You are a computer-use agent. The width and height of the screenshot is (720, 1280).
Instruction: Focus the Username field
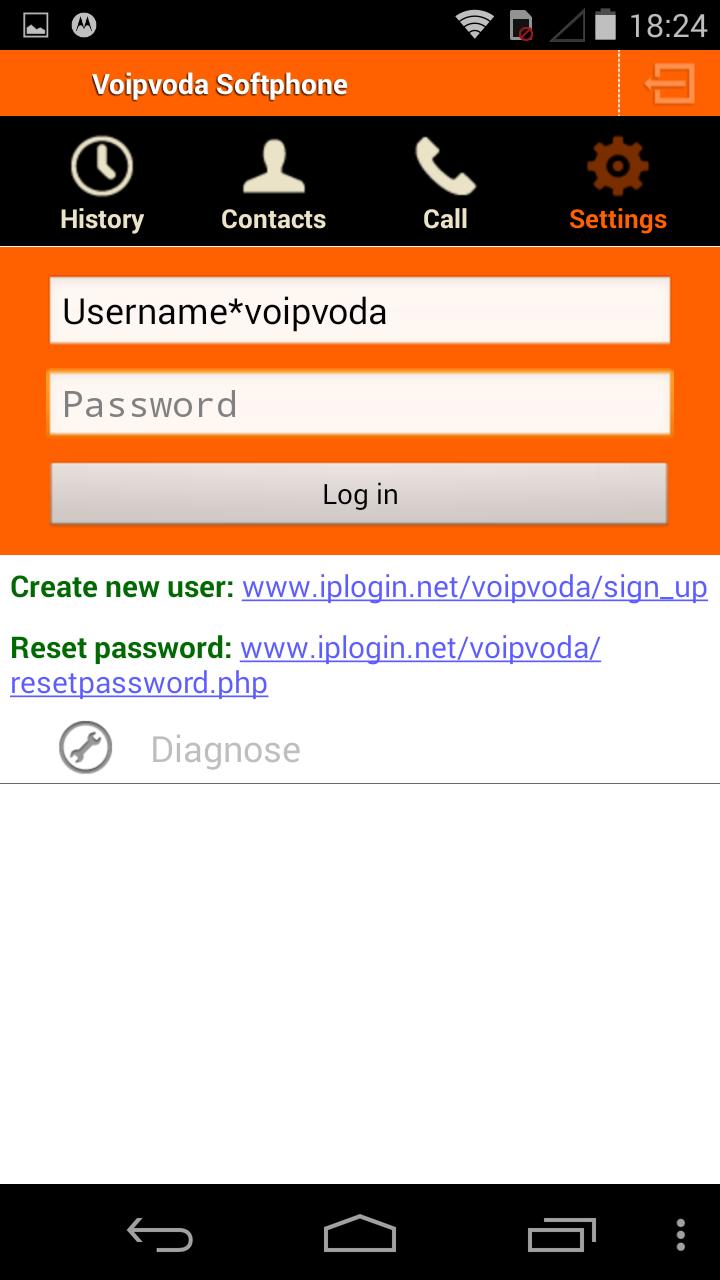[x=360, y=311]
